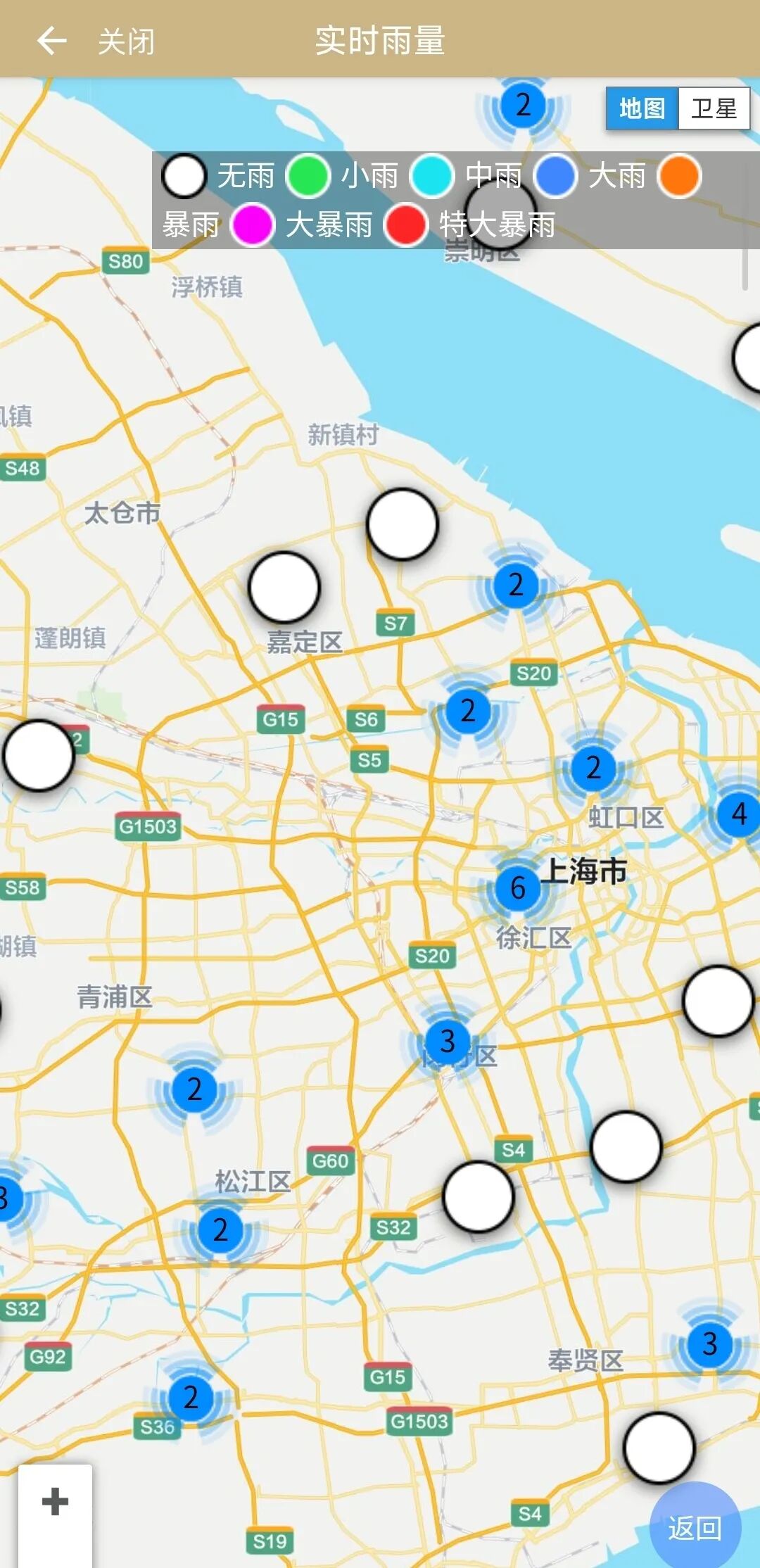Switch to the 卫星 satellite view
The width and height of the screenshot is (760, 1568).
(x=714, y=108)
